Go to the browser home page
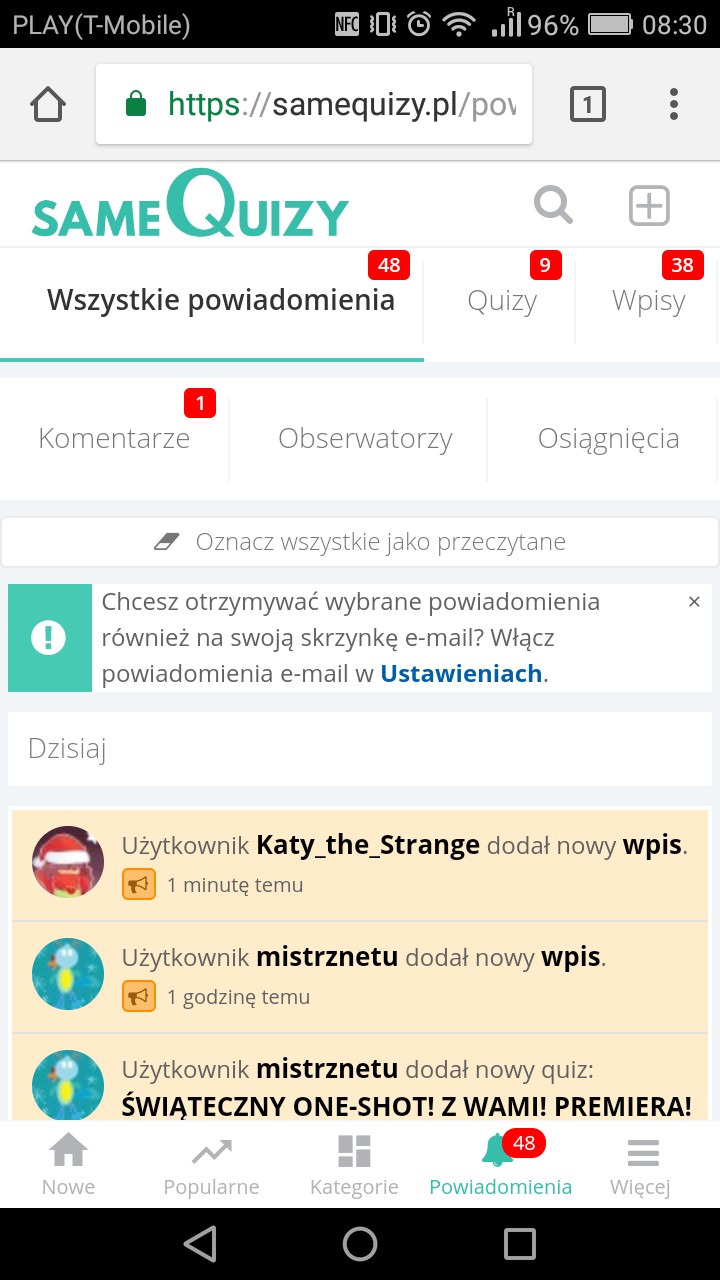The image size is (720, 1280). coord(48,104)
